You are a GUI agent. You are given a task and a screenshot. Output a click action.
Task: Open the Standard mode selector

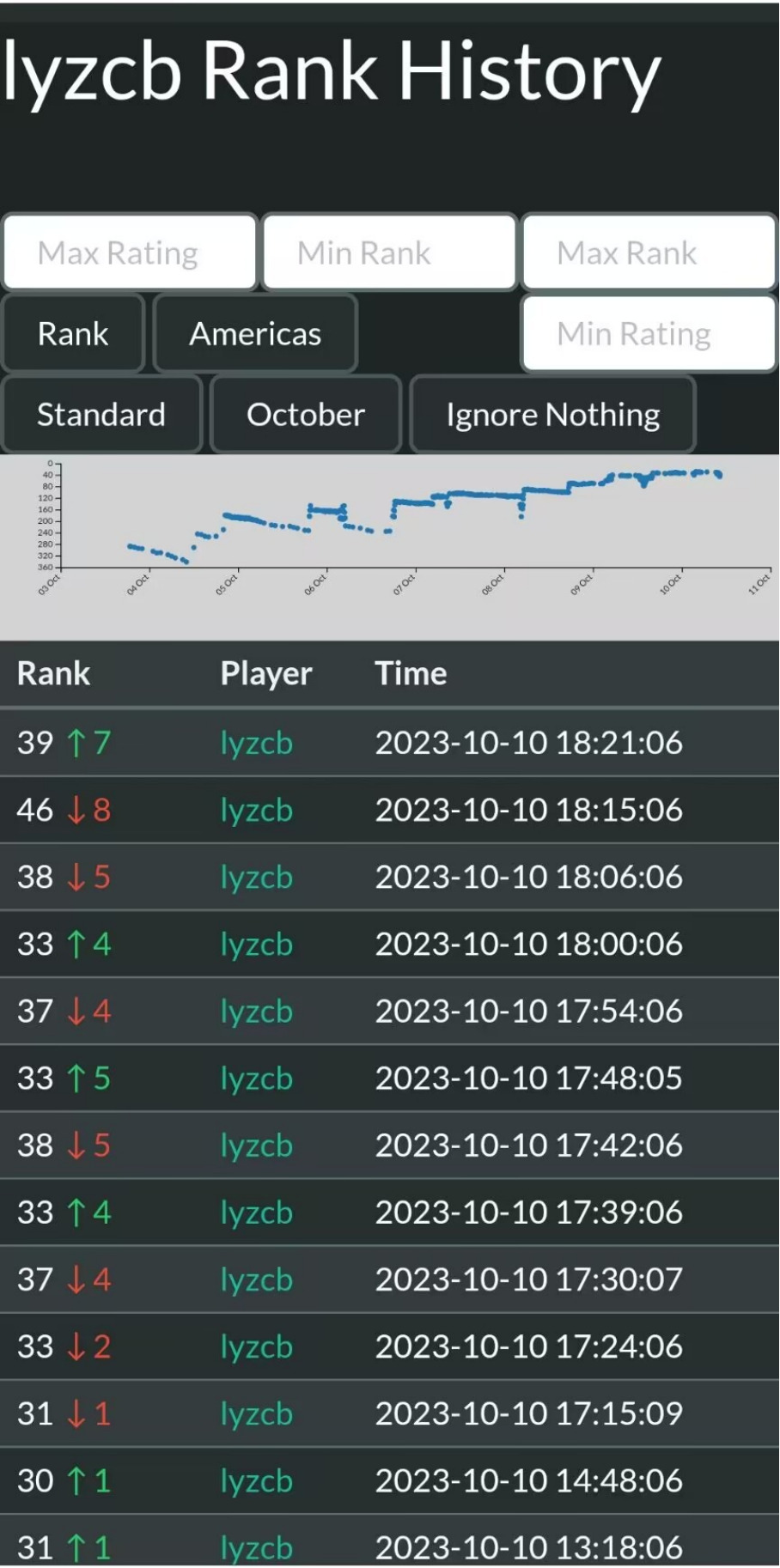point(101,415)
